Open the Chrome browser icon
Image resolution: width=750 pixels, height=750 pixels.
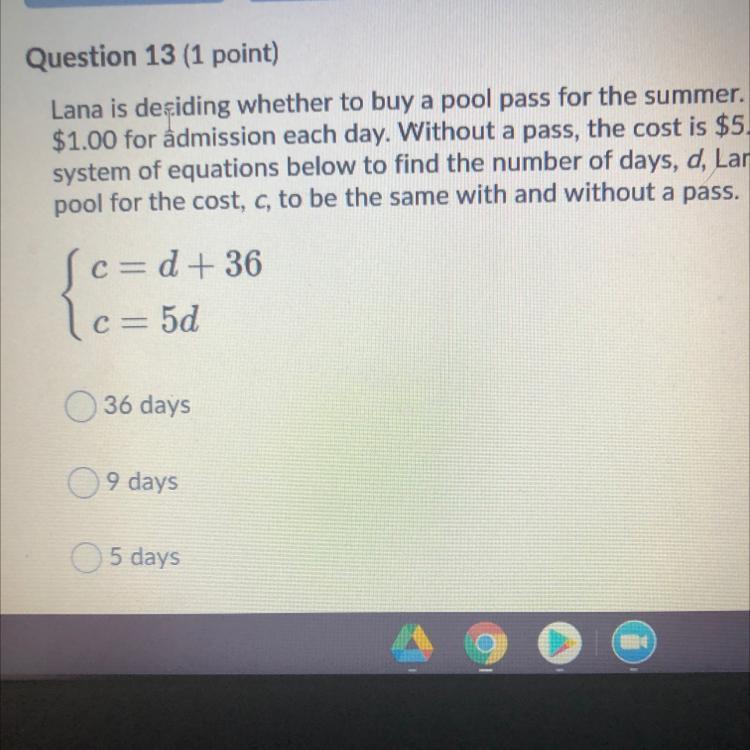tap(484, 646)
